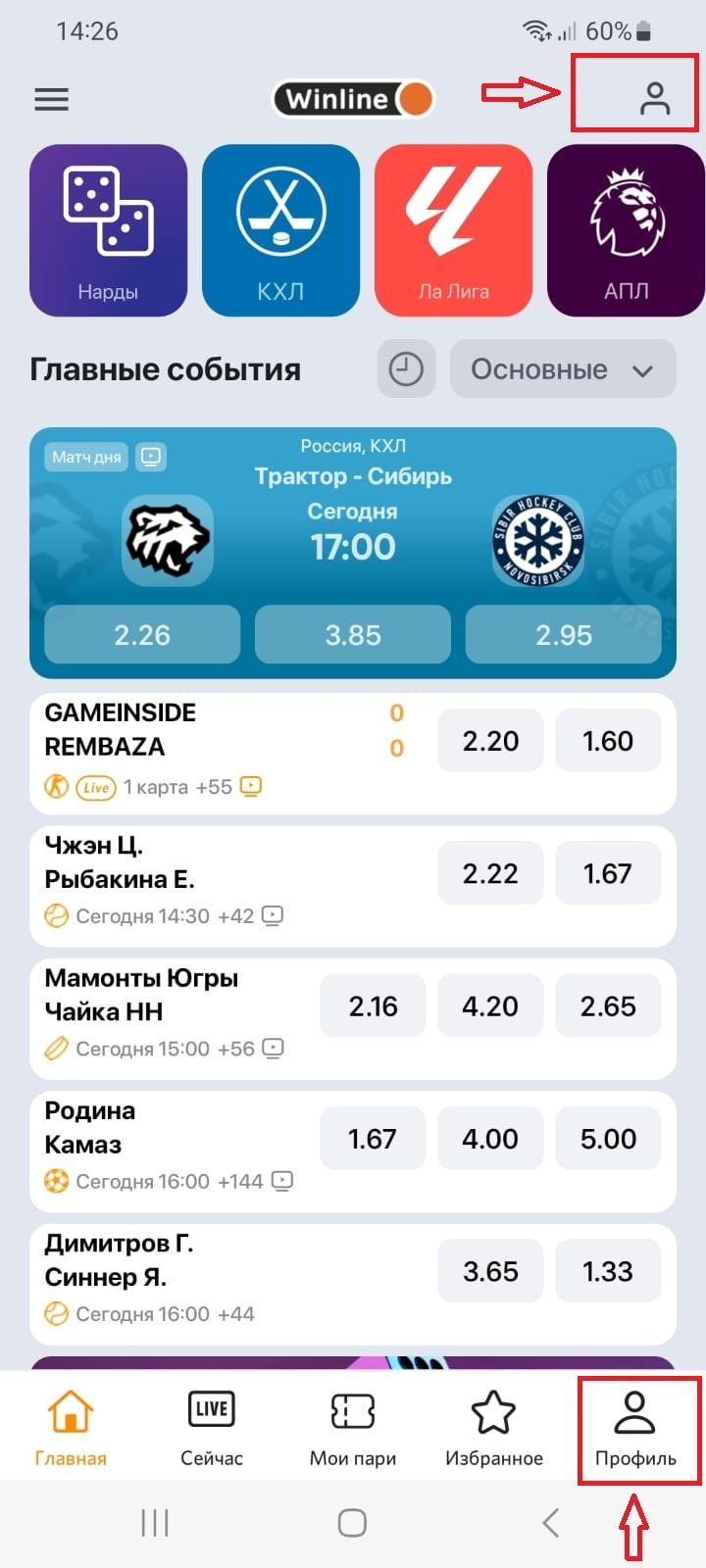Open the АПЛ category tile
The image size is (706, 1568).
(626, 230)
